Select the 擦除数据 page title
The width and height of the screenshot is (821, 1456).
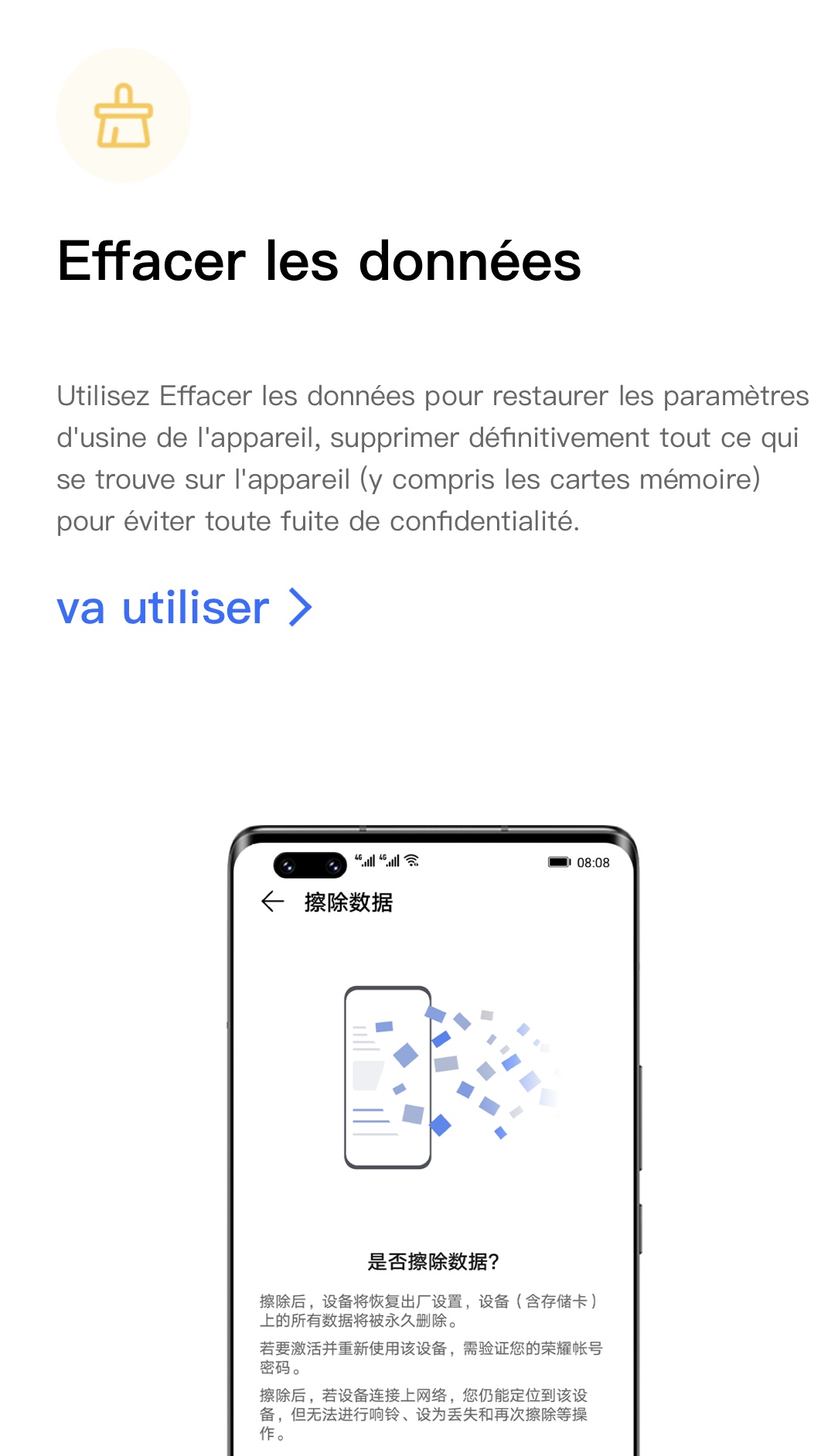[x=348, y=902]
